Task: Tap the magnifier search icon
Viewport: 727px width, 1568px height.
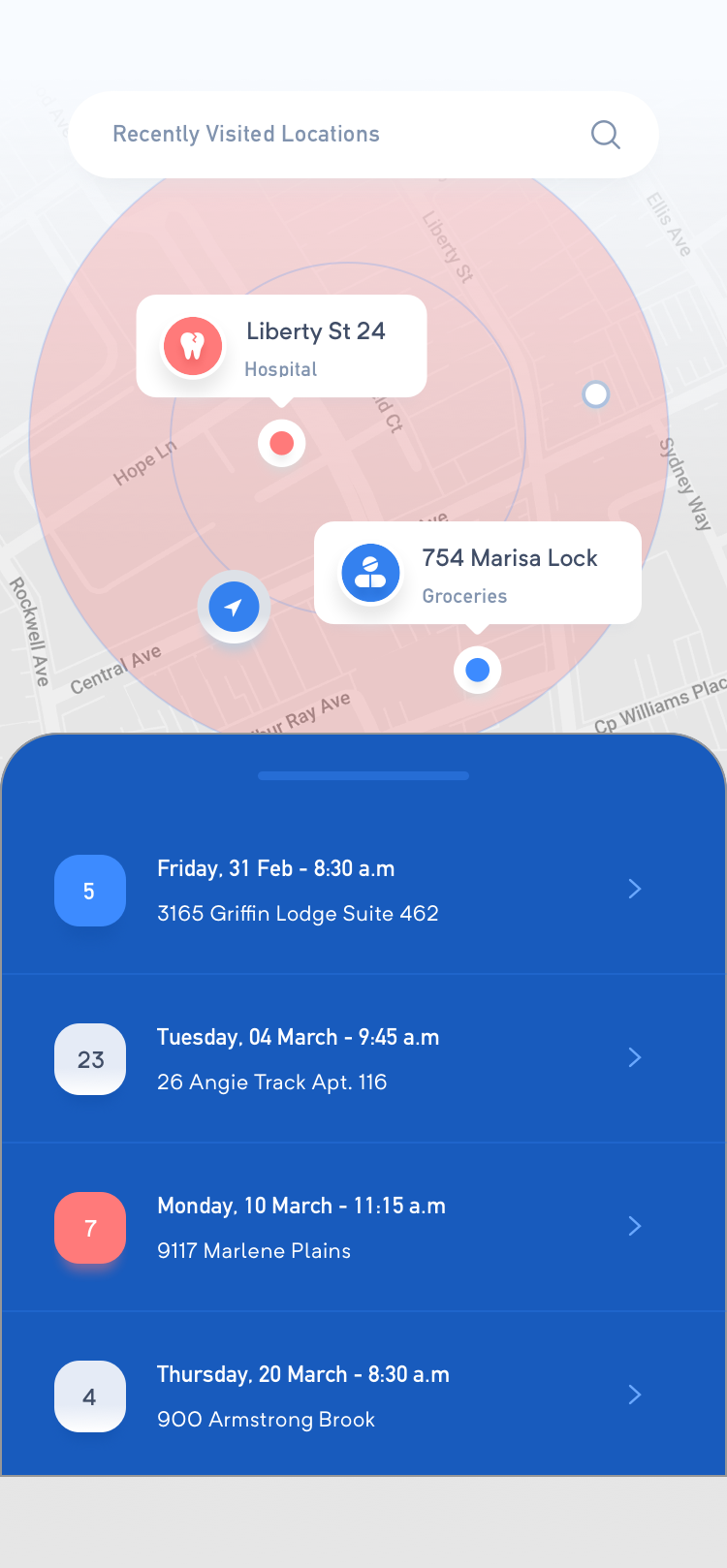Action: [606, 135]
